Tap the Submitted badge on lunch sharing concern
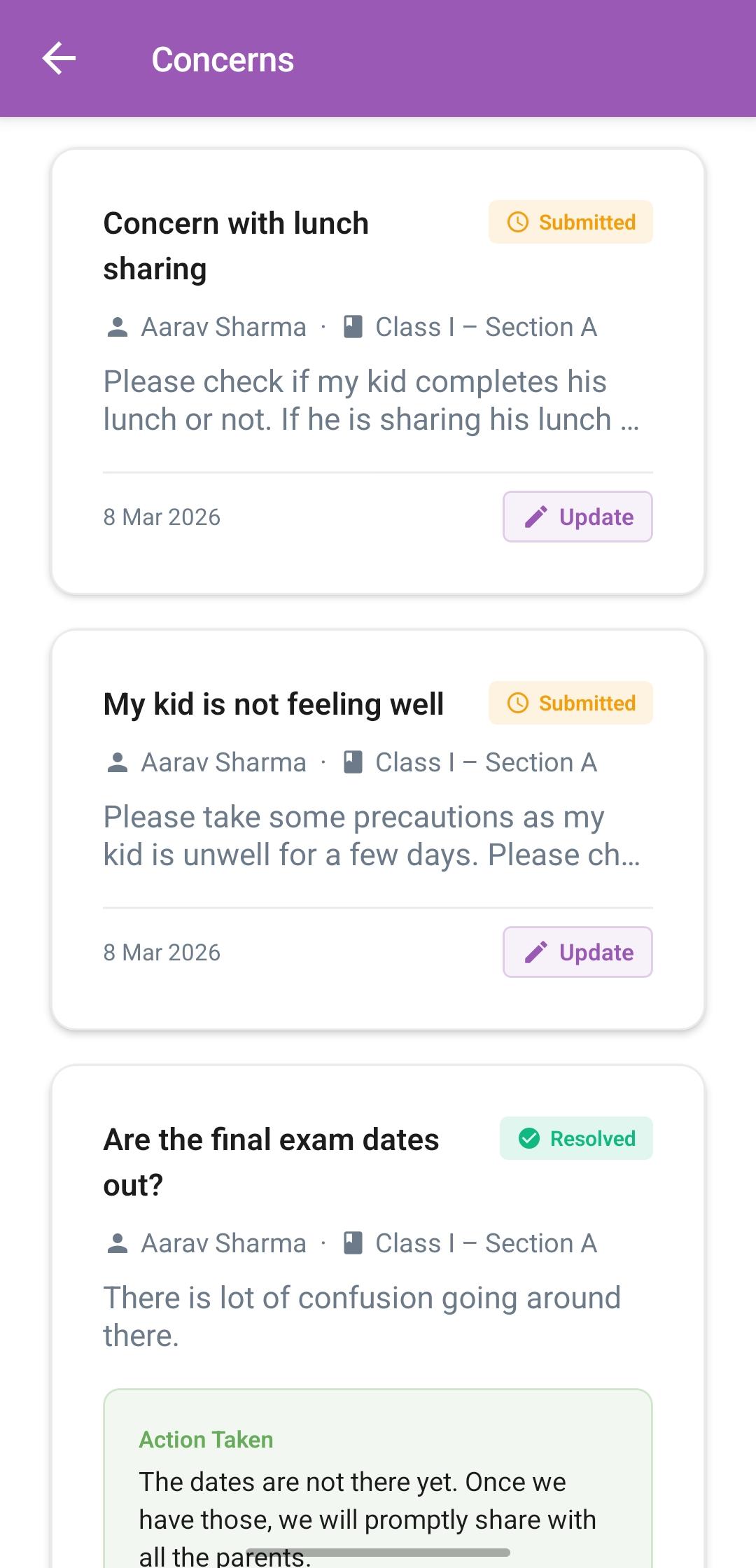This screenshot has width=756, height=1568. 570,222
